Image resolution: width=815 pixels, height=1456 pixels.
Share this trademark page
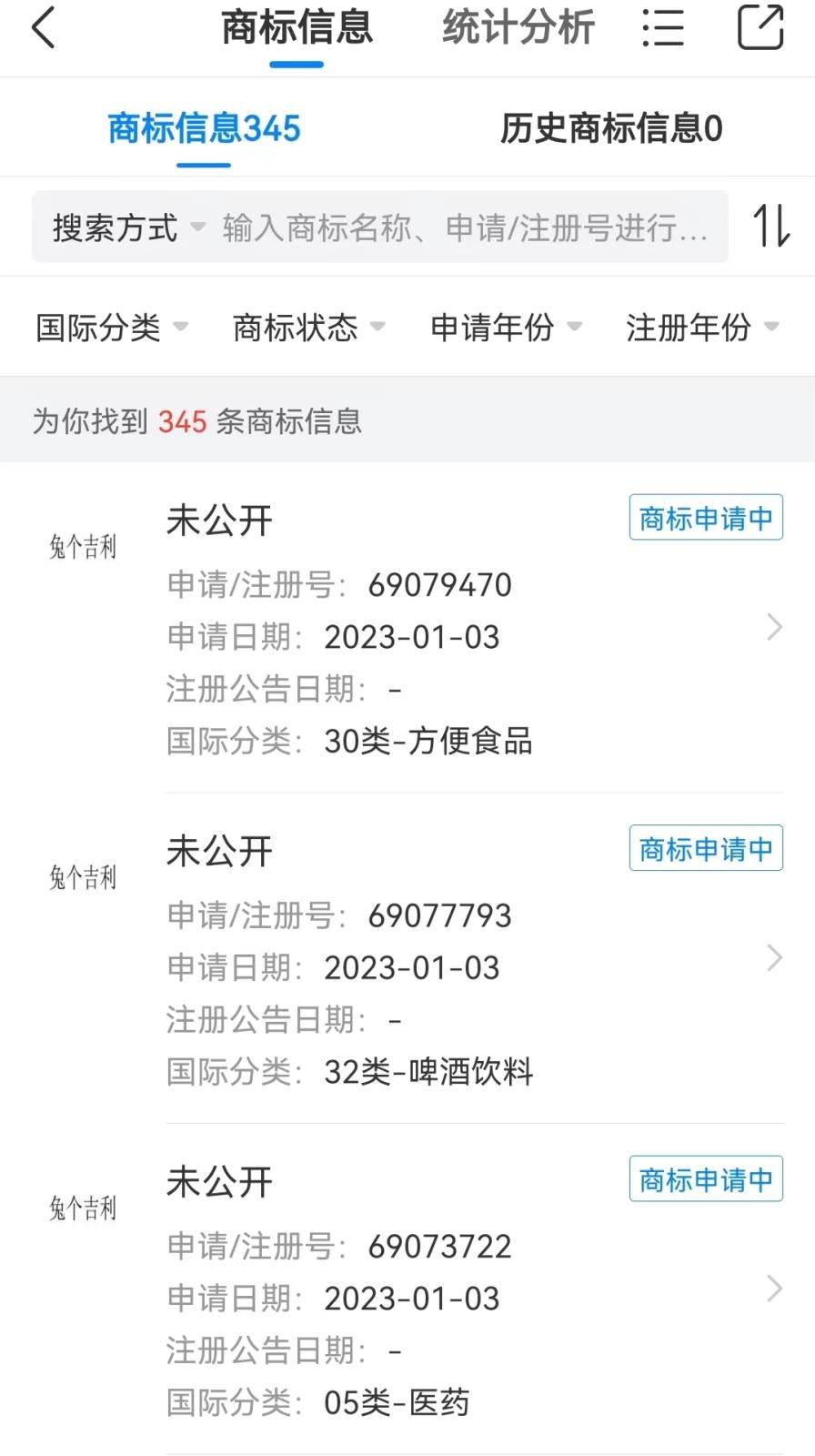[760, 27]
